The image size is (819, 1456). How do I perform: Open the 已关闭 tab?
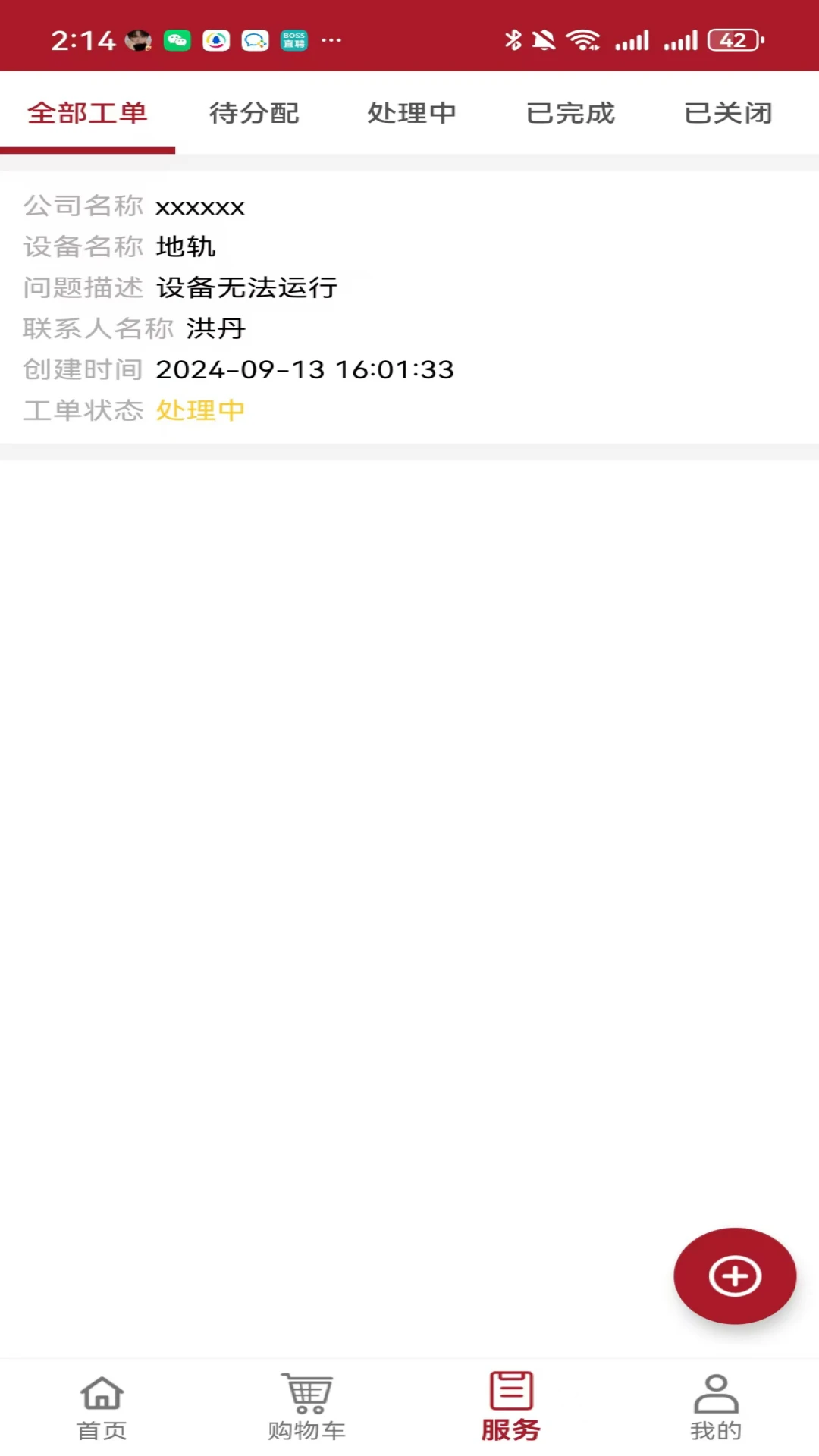728,114
